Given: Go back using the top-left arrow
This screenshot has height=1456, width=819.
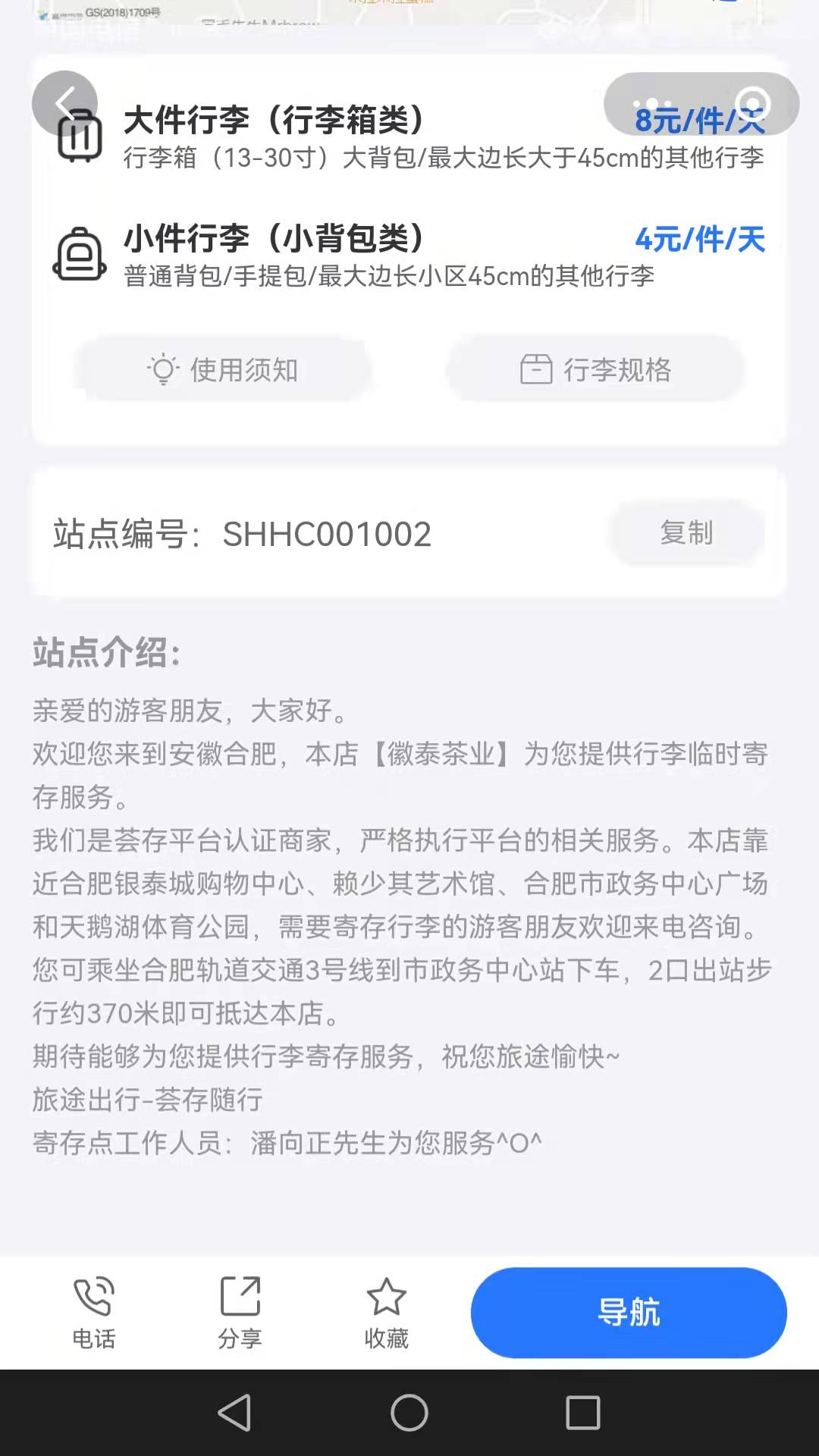Looking at the screenshot, I should (x=64, y=103).
